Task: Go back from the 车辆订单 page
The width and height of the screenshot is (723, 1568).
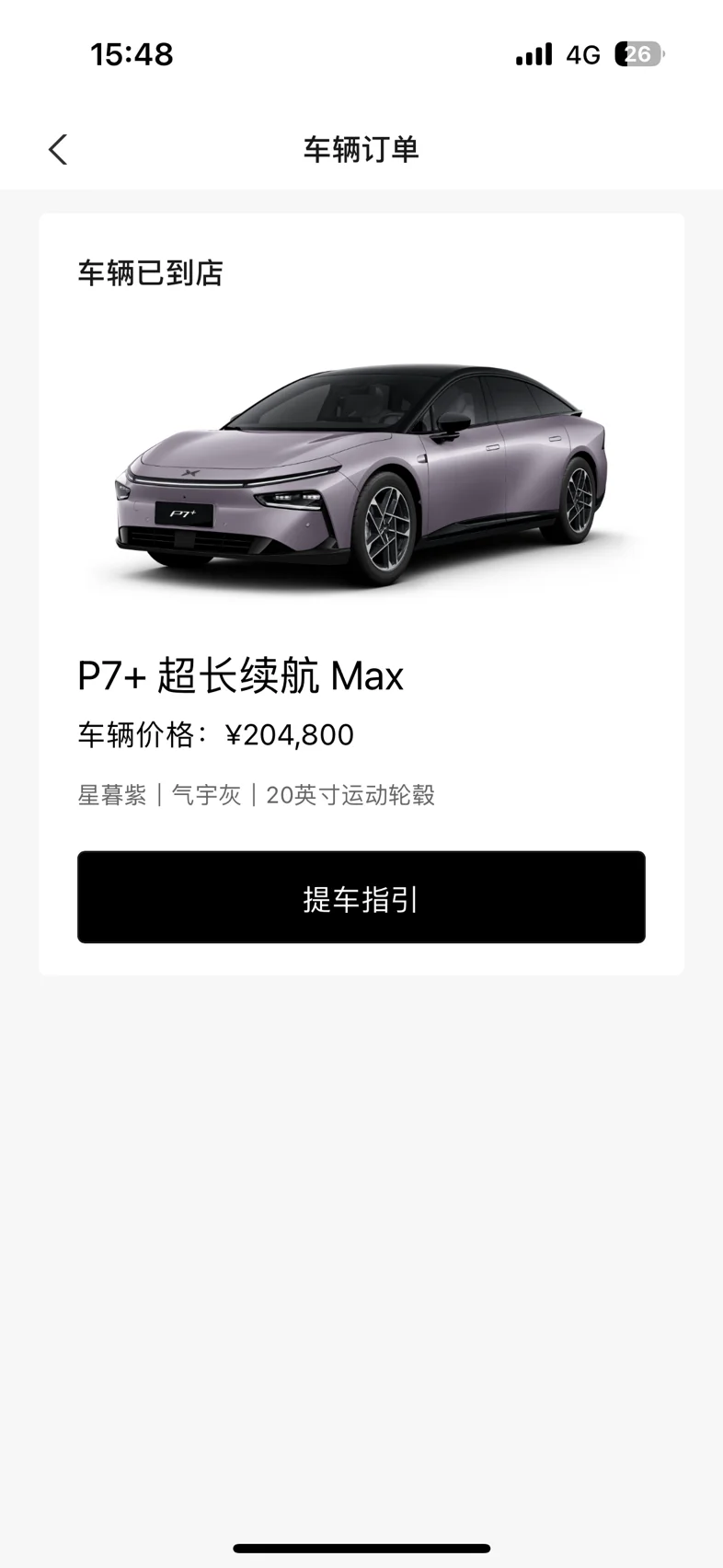Action: tap(58, 149)
